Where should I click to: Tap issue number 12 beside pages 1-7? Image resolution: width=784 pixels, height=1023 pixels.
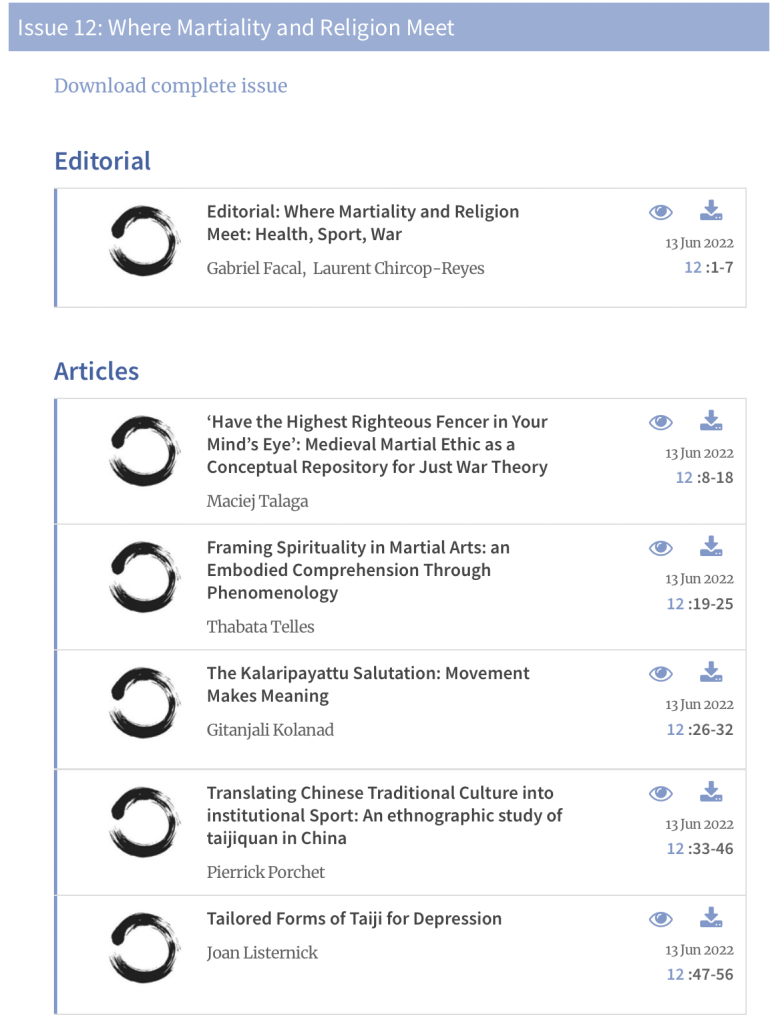tap(692, 267)
